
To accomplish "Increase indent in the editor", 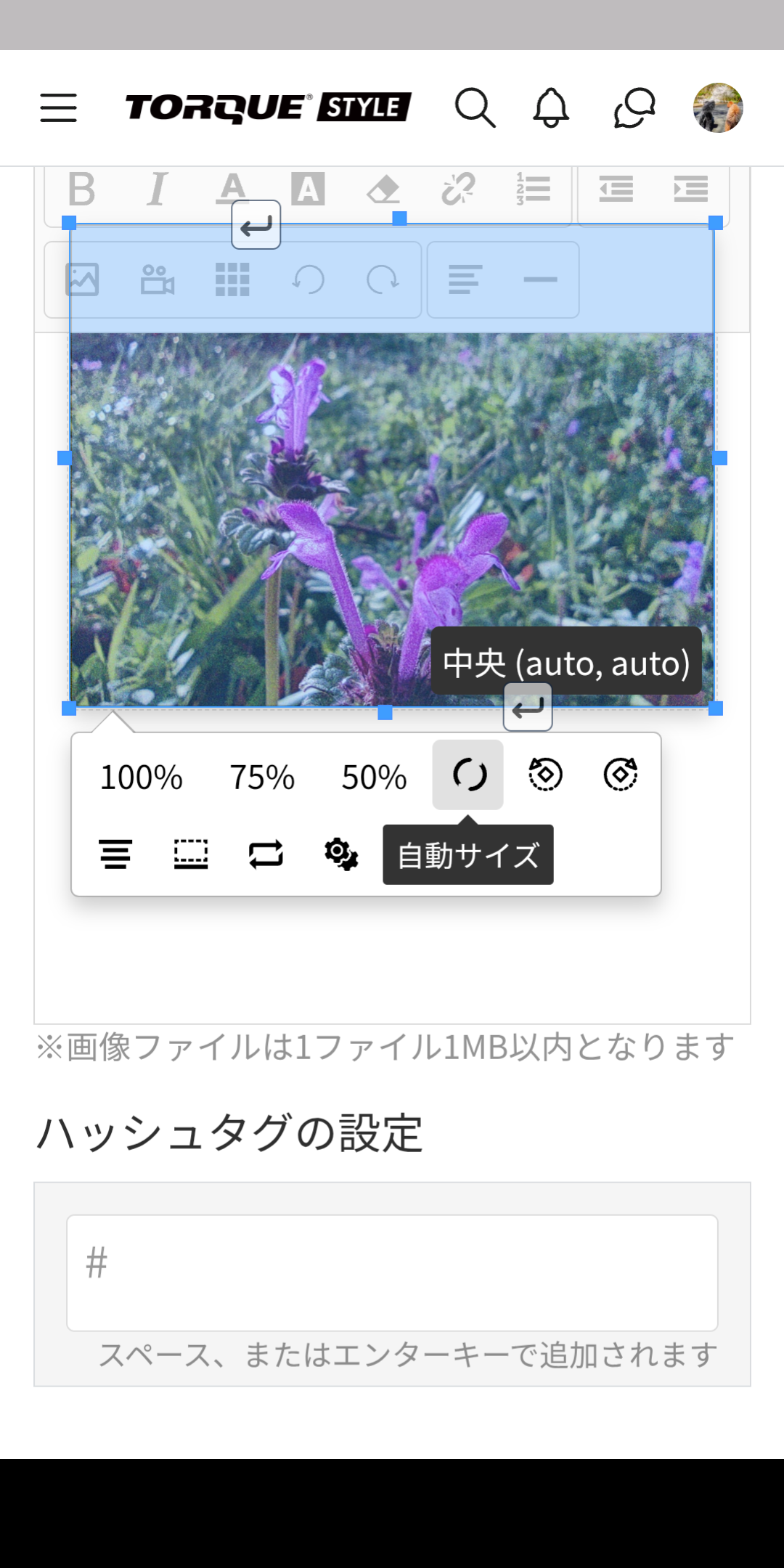I will [x=690, y=190].
